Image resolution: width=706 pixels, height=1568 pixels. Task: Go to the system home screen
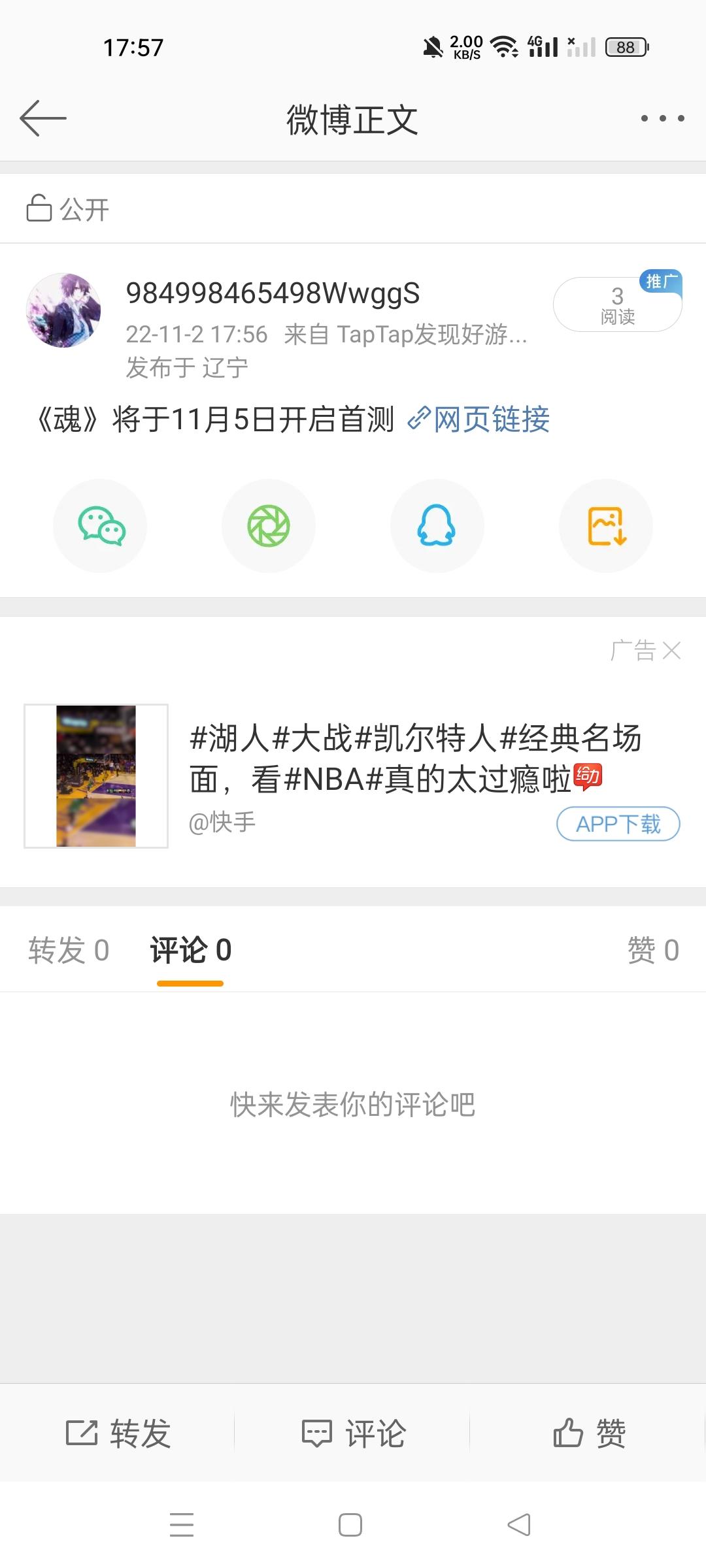(x=350, y=1525)
